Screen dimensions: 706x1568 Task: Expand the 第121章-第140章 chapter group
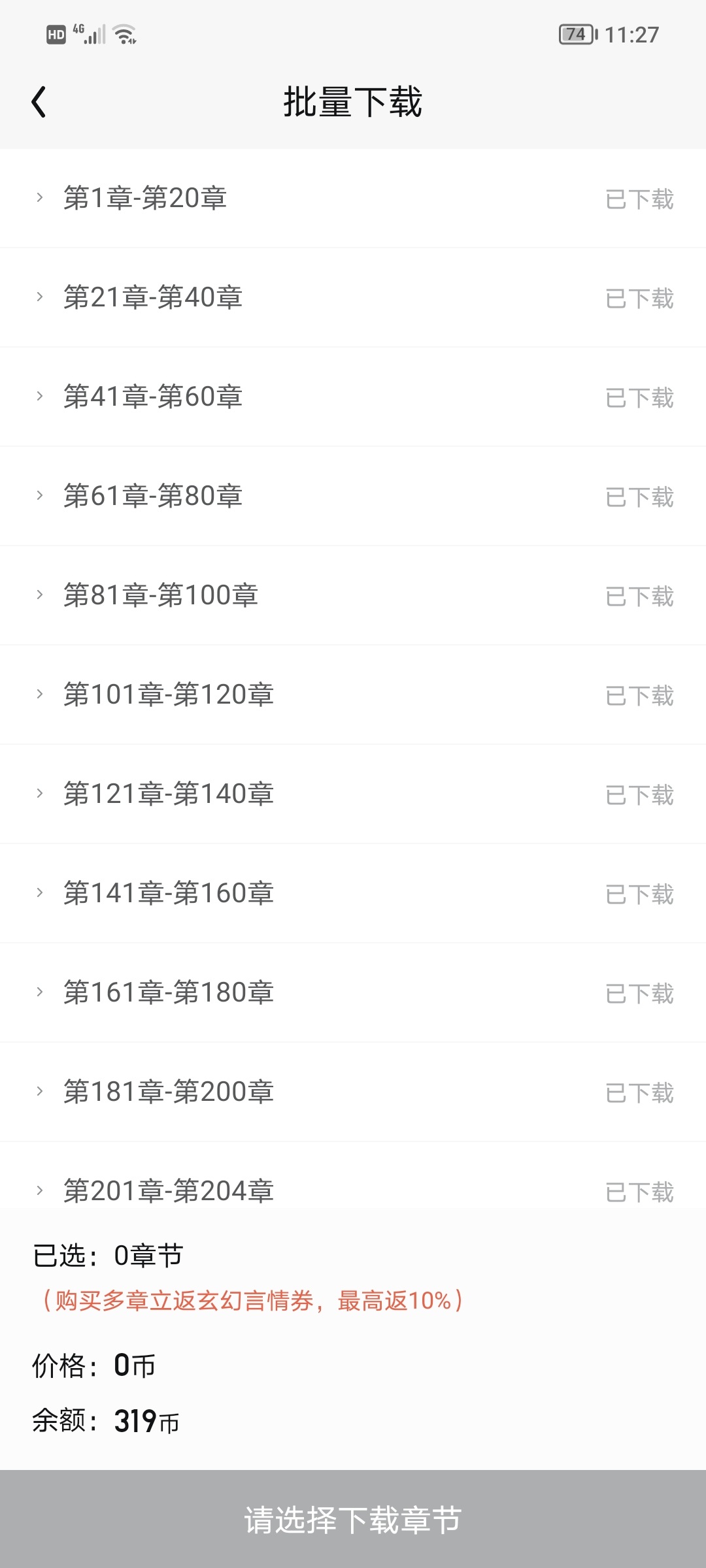40,794
